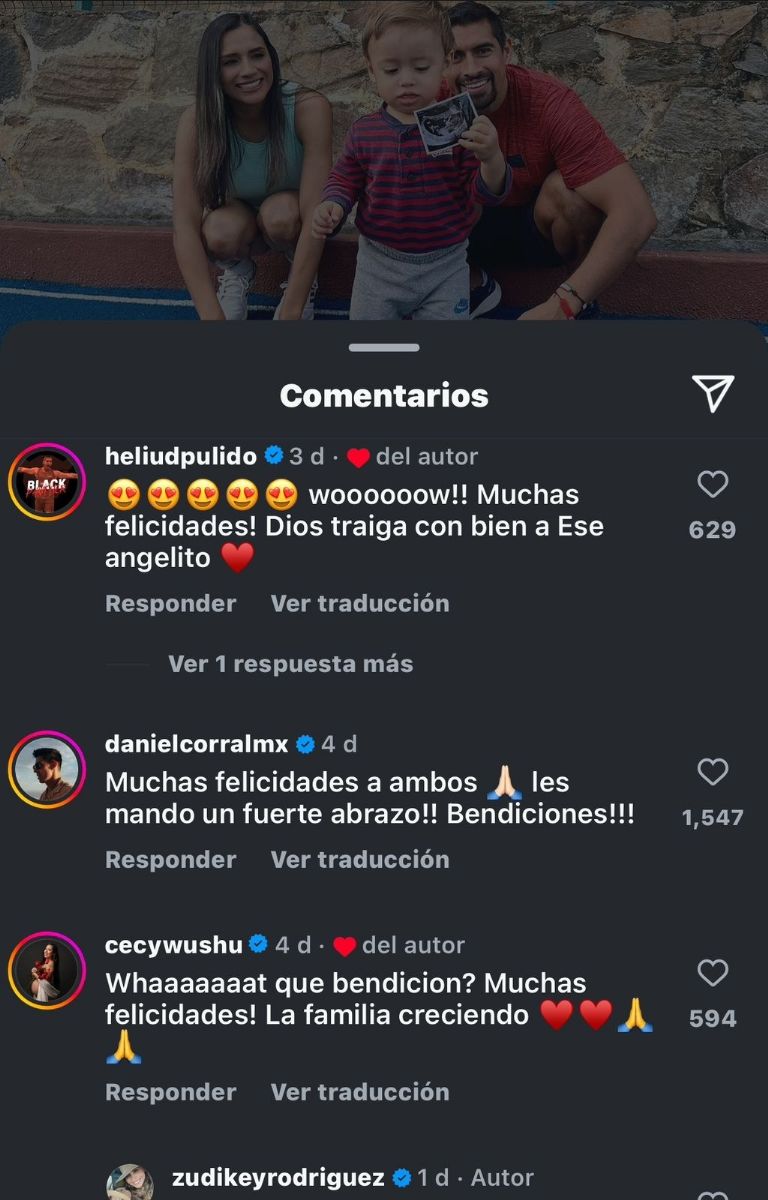768x1200 pixels.
Task: Open heliudpulido's profile picture
Action: point(47,483)
